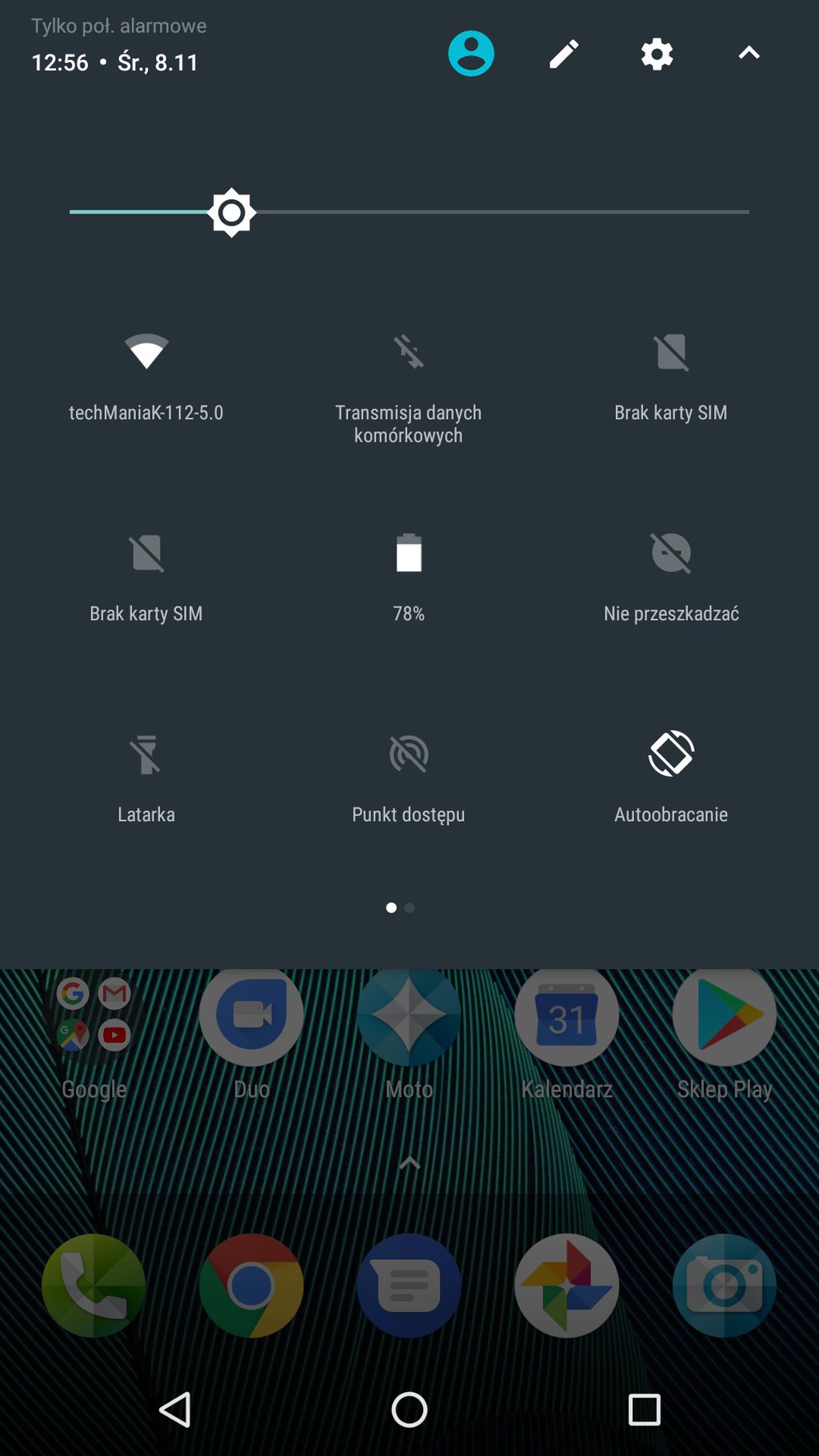Image resolution: width=819 pixels, height=1456 pixels.
Task: Edit quick settings tiles with pencil
Action: [x=564, y=54]
